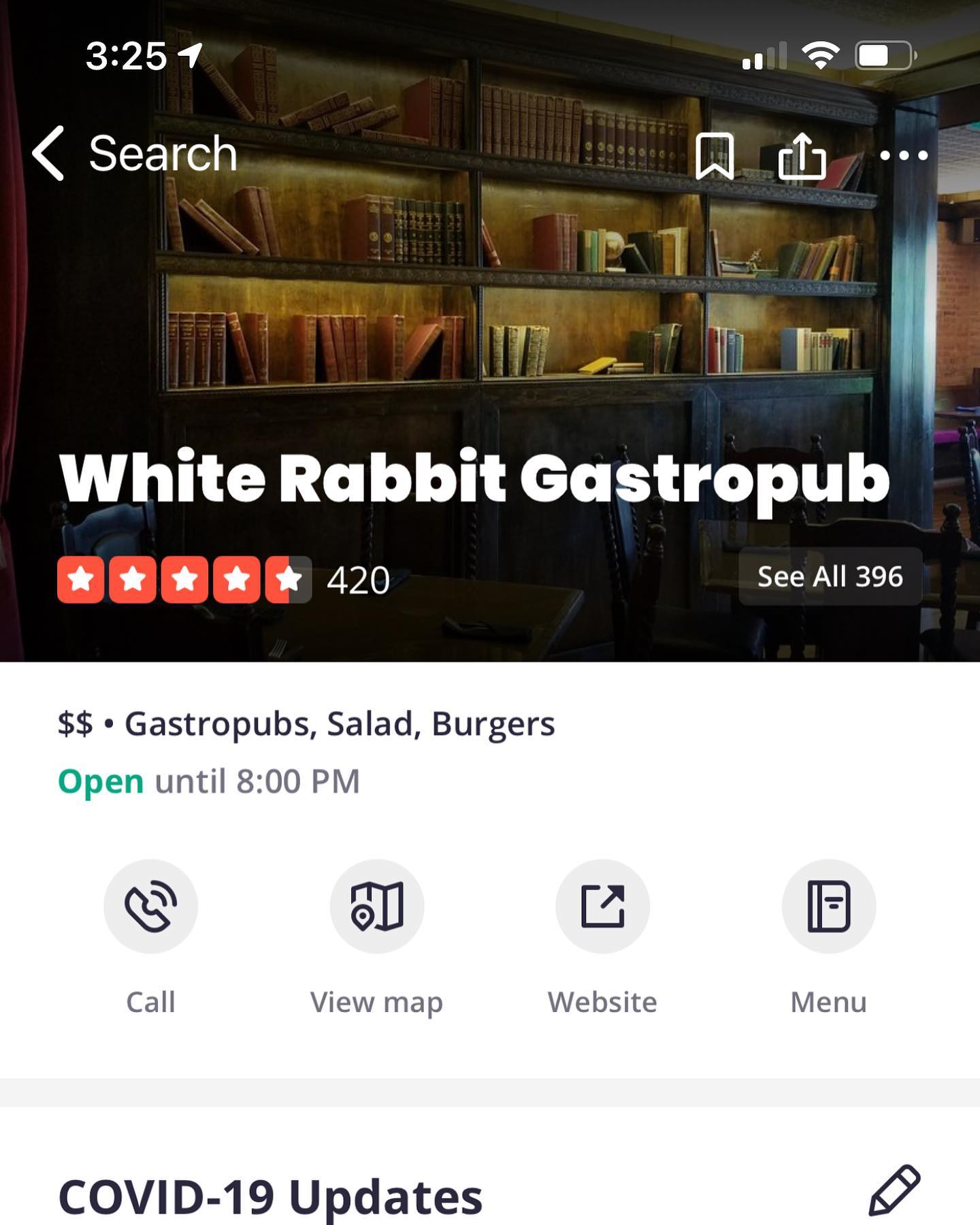980x1225 pixels.
Task: Share this business page
Action: 802,155
